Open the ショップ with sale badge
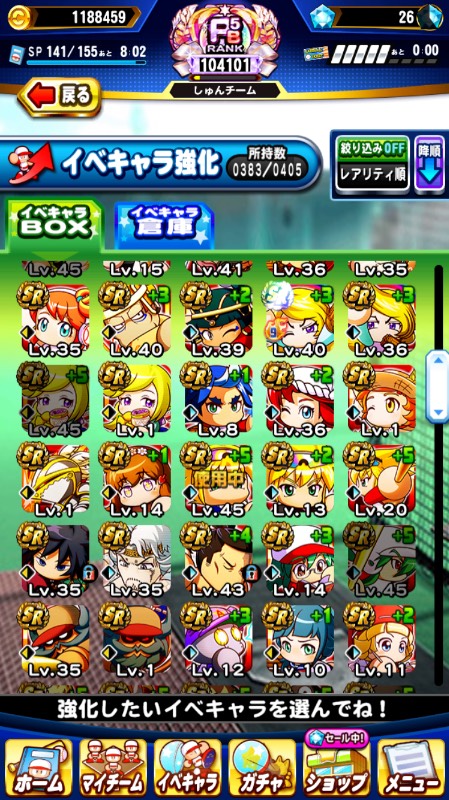Screen dimensions: 449x800 click(x=337, y=765)
